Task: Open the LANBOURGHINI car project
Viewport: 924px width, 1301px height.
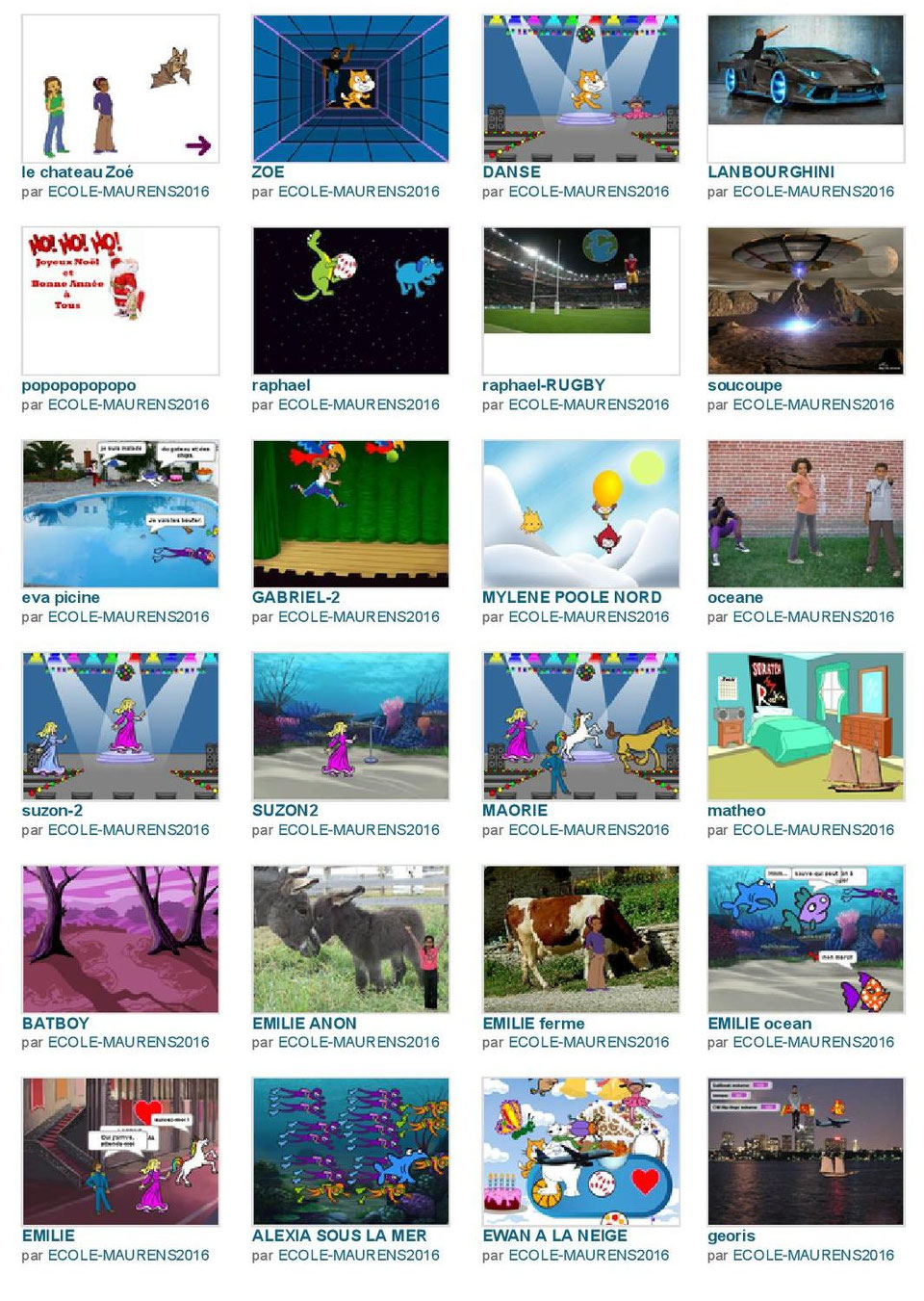Action: tap(806, 89)
